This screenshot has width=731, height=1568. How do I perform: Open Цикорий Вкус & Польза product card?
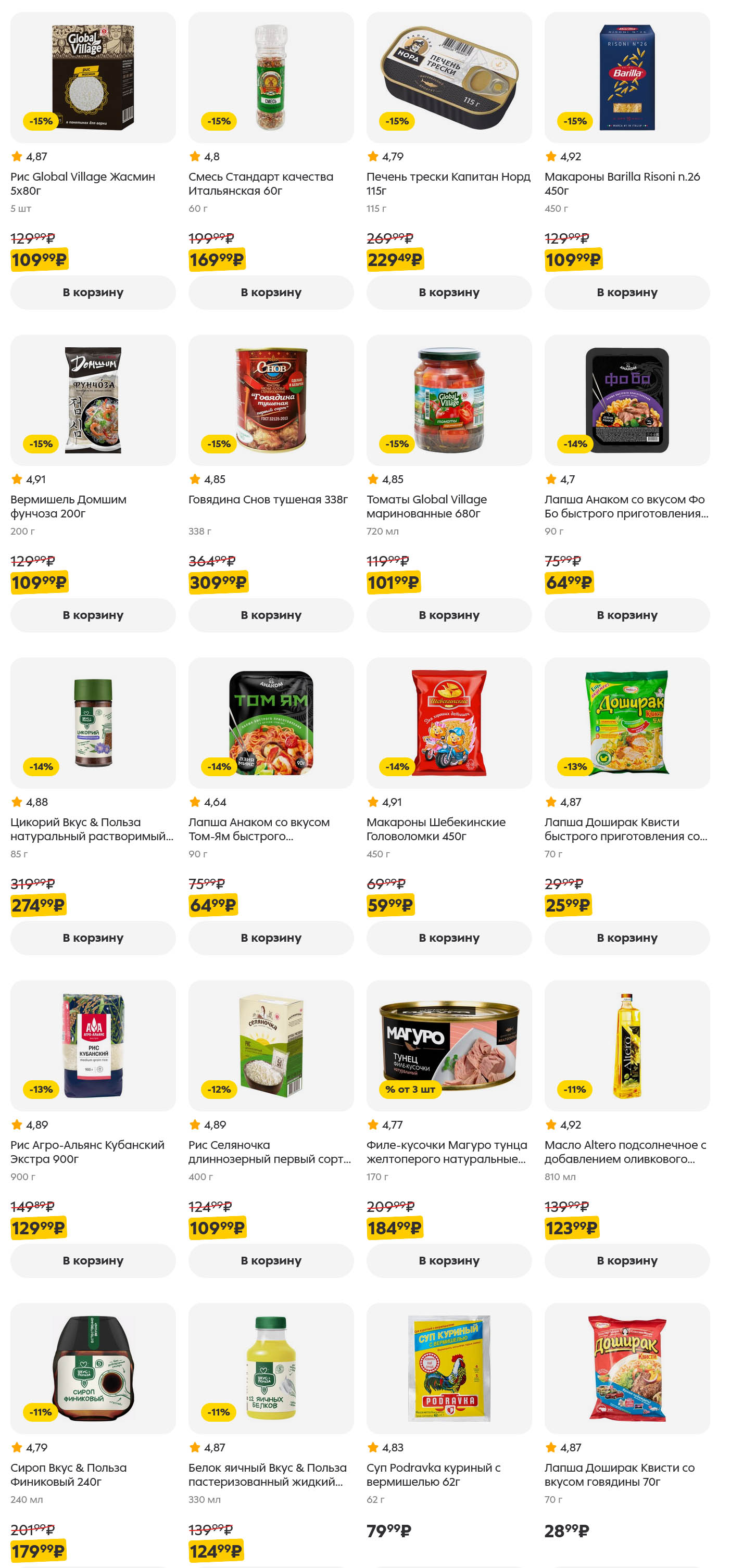[x=93, y=723]
